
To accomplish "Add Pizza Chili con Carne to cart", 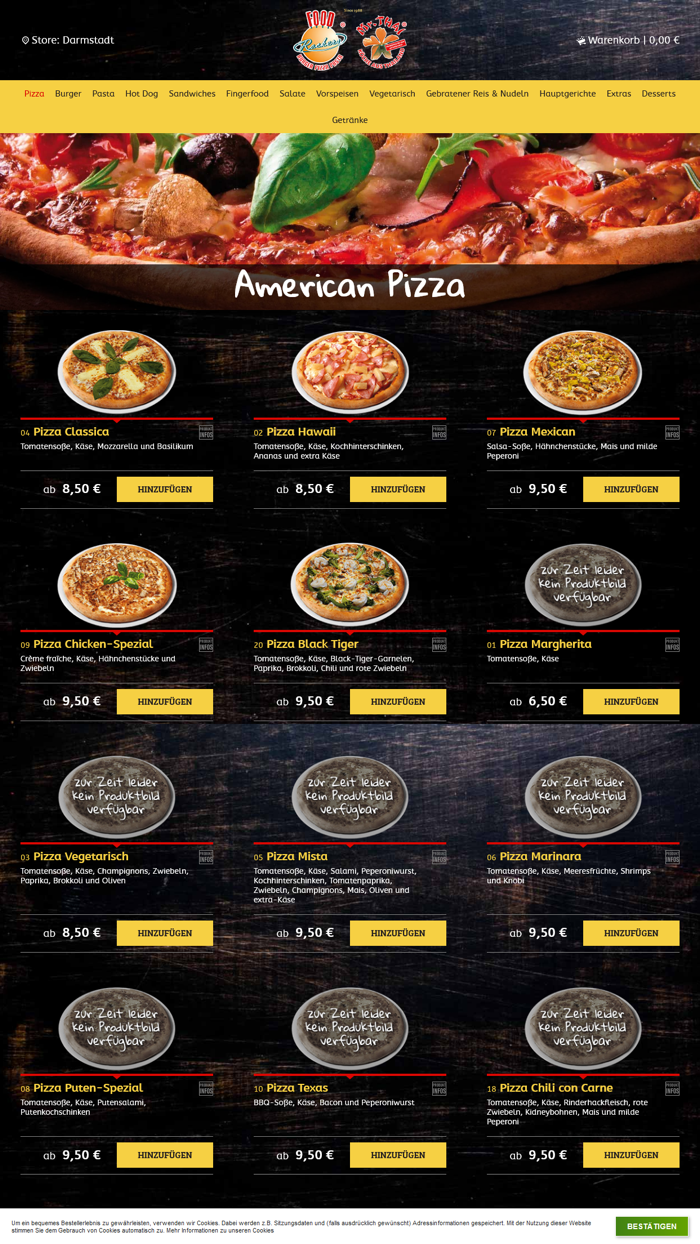I will click(x=631, y=1155).
